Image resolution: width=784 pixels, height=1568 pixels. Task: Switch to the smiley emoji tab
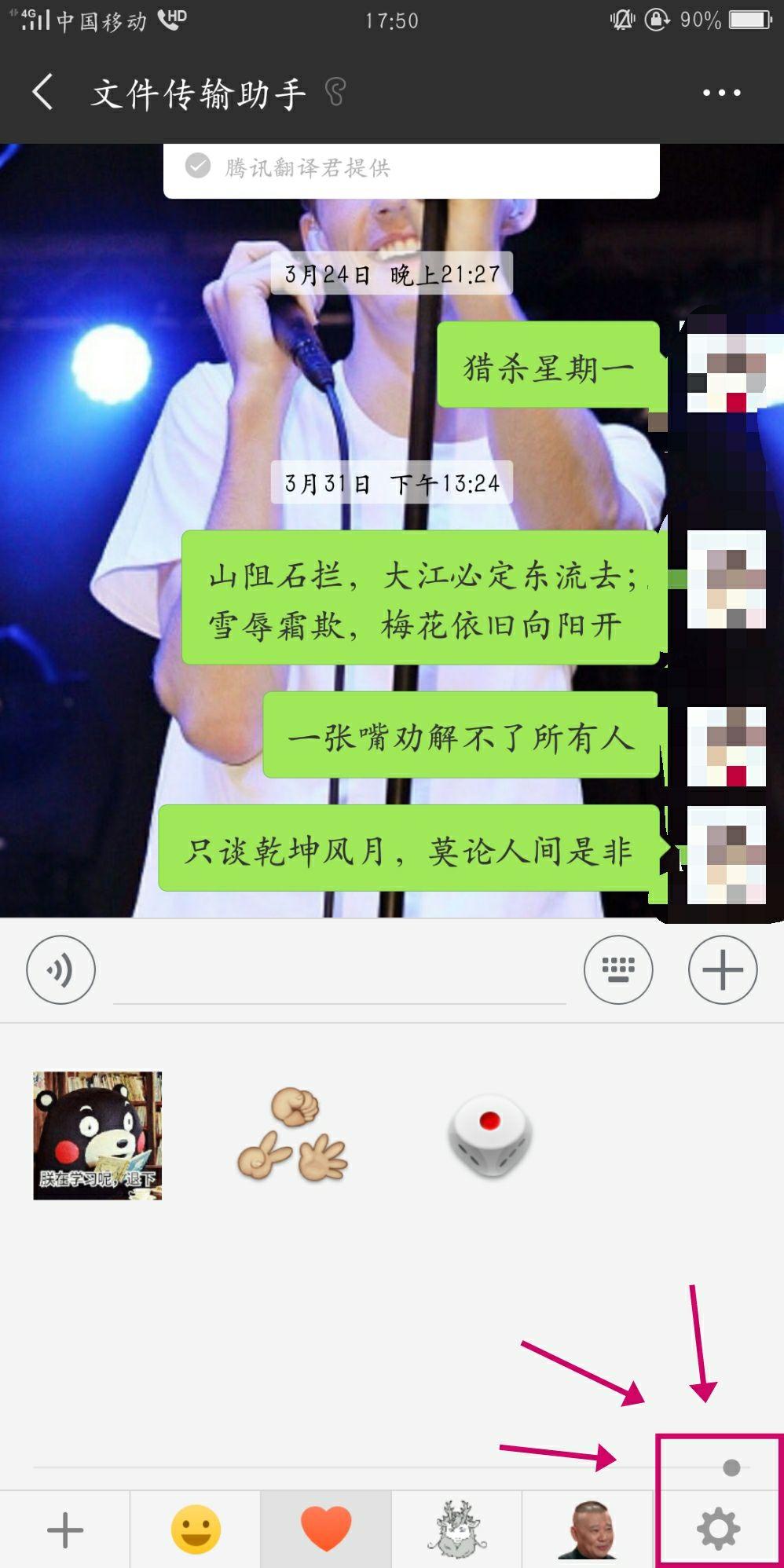[196, 1530]
